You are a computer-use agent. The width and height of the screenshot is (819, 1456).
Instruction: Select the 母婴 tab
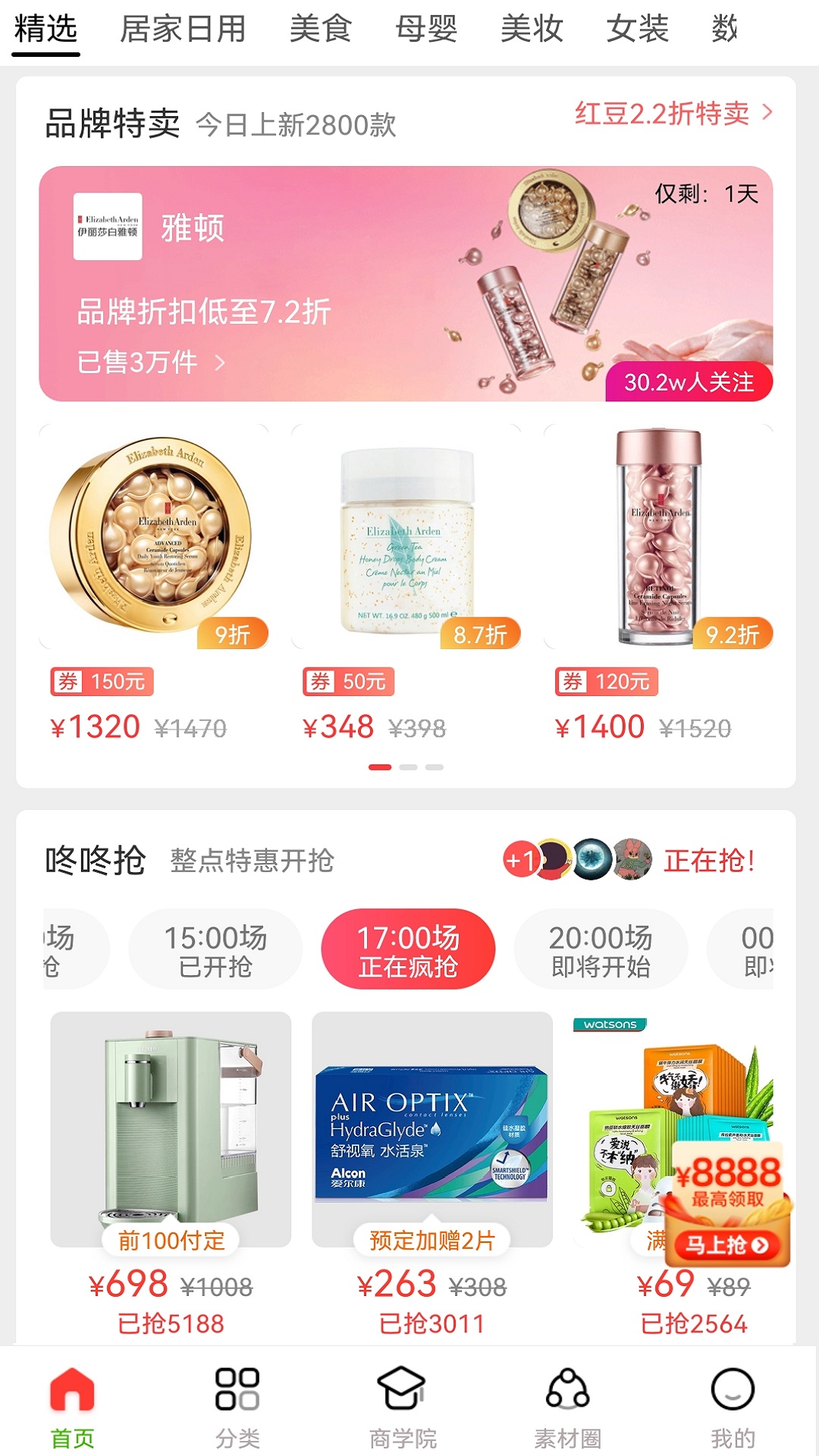pyautogui.click(x=427, y=29)
